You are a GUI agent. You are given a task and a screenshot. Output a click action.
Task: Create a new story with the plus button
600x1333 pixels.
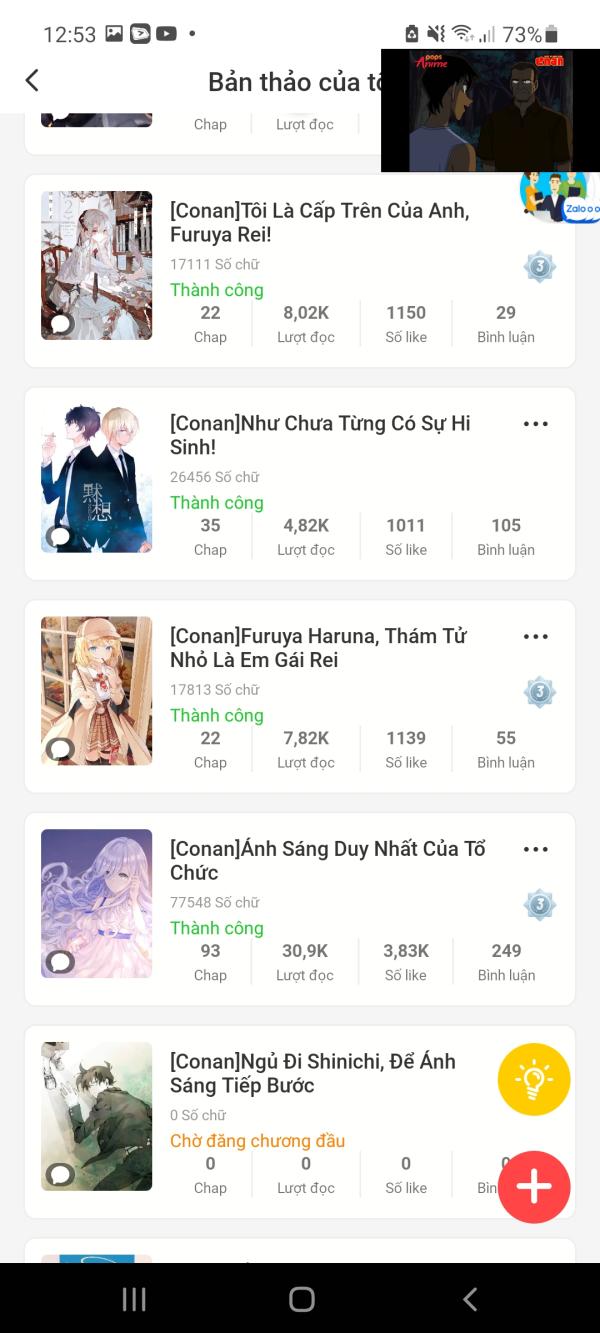pyautogui.click(x=534, y=1187)
